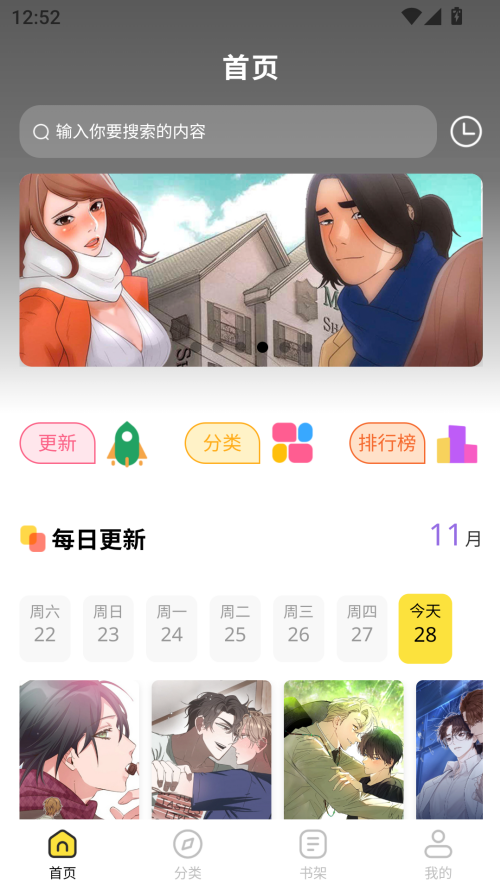Switch to the 分类 bottom tab

[x=188, y=854]
